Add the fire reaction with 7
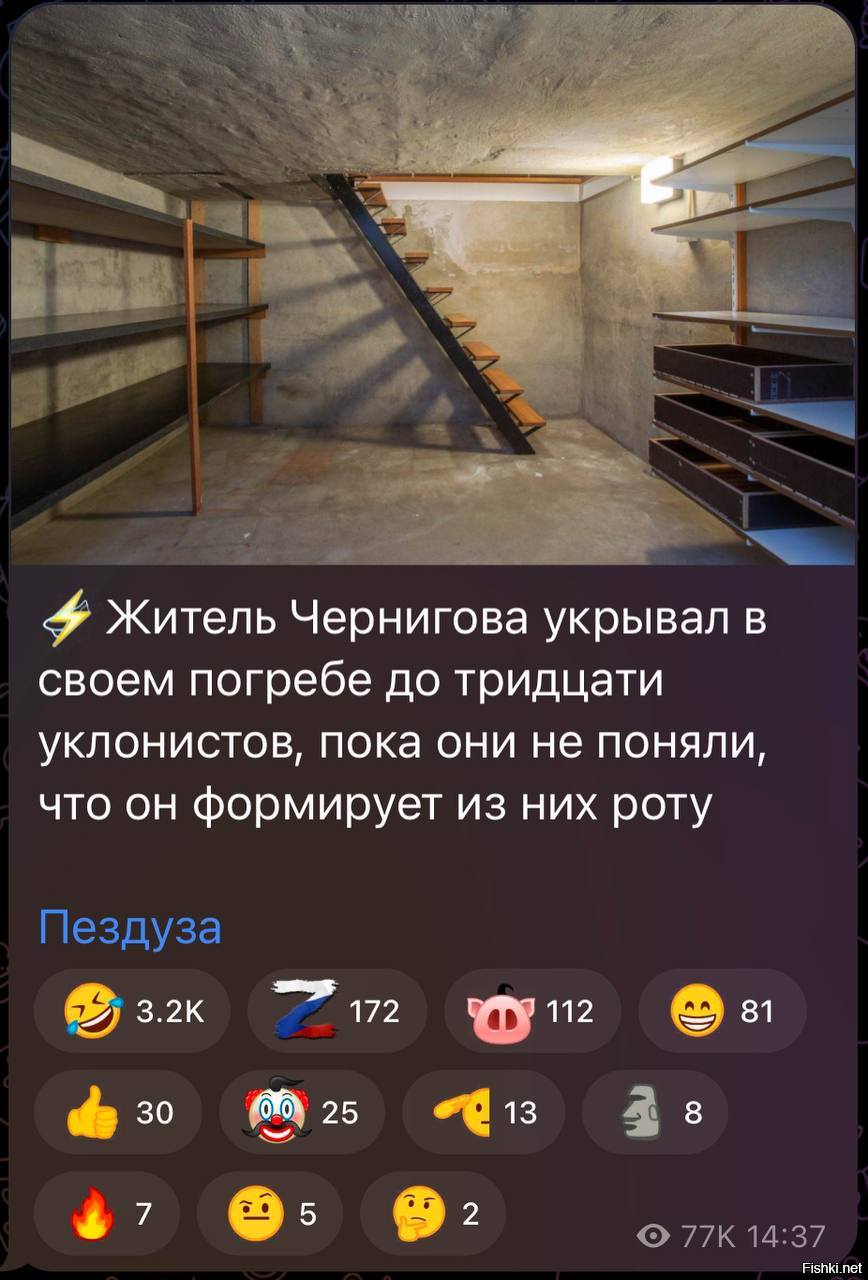The width and height of the screenshot is (868, 1280). click(x=107, y=1214)
